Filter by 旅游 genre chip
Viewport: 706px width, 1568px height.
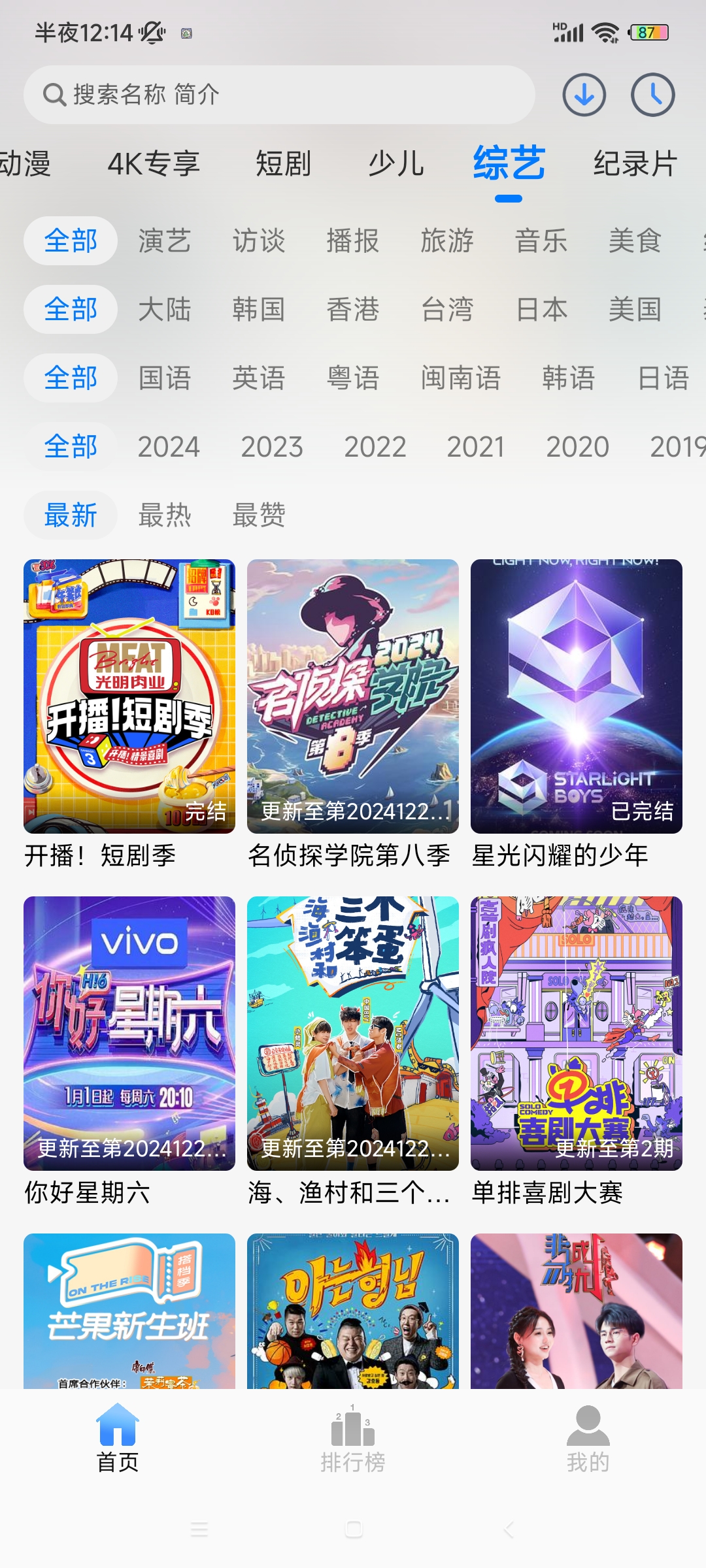446,240
